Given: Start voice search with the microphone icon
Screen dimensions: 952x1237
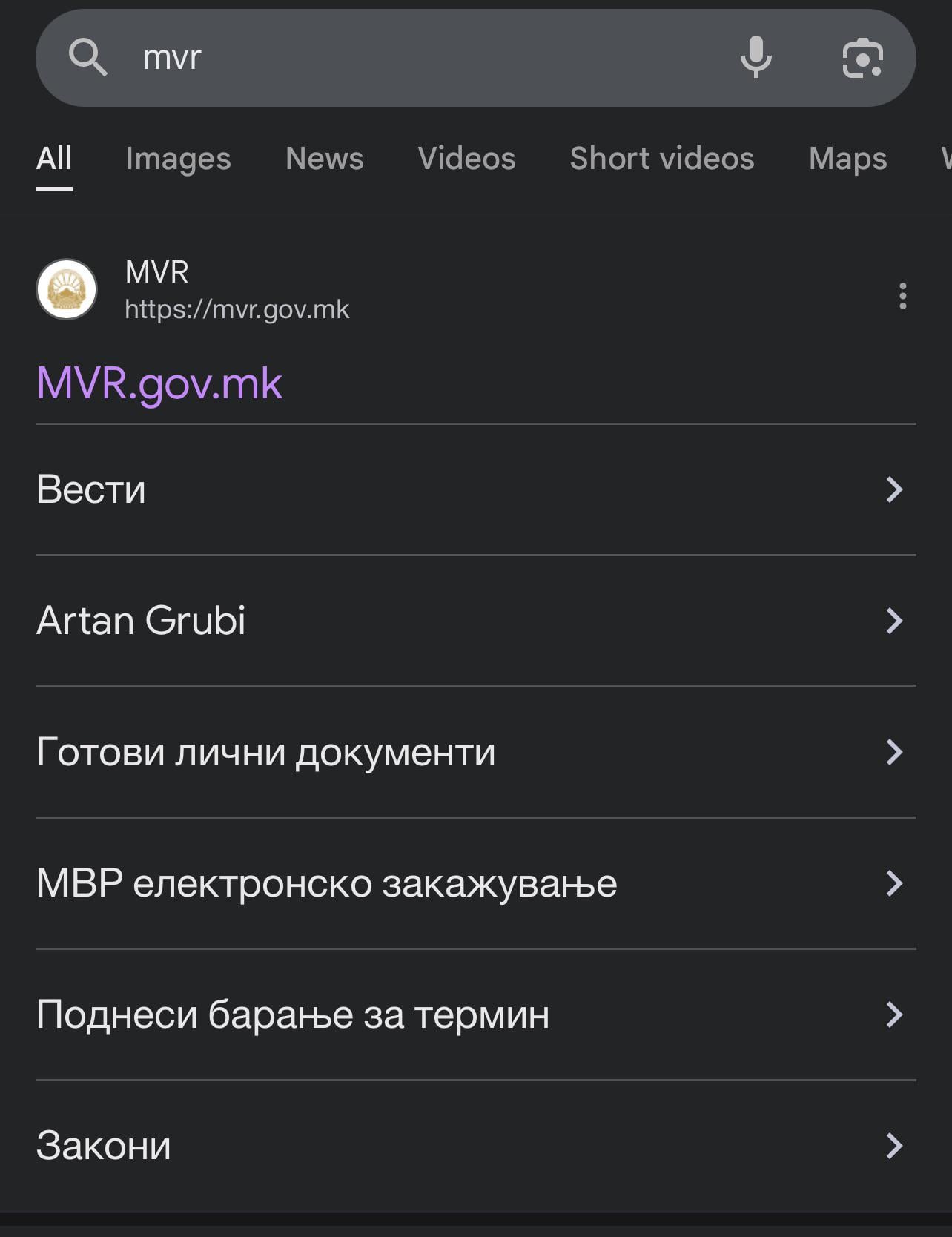Looking at the screenshot, I should (756, 57).
